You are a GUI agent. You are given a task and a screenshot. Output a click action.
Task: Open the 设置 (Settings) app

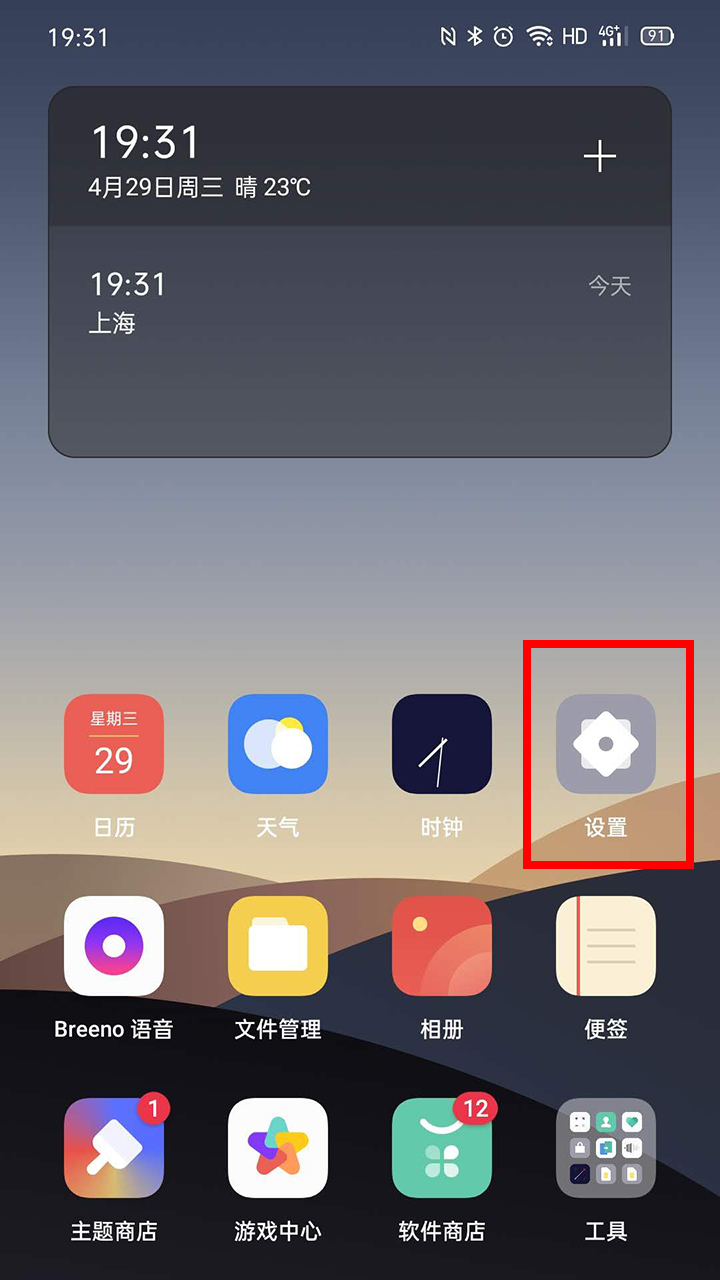606,745
